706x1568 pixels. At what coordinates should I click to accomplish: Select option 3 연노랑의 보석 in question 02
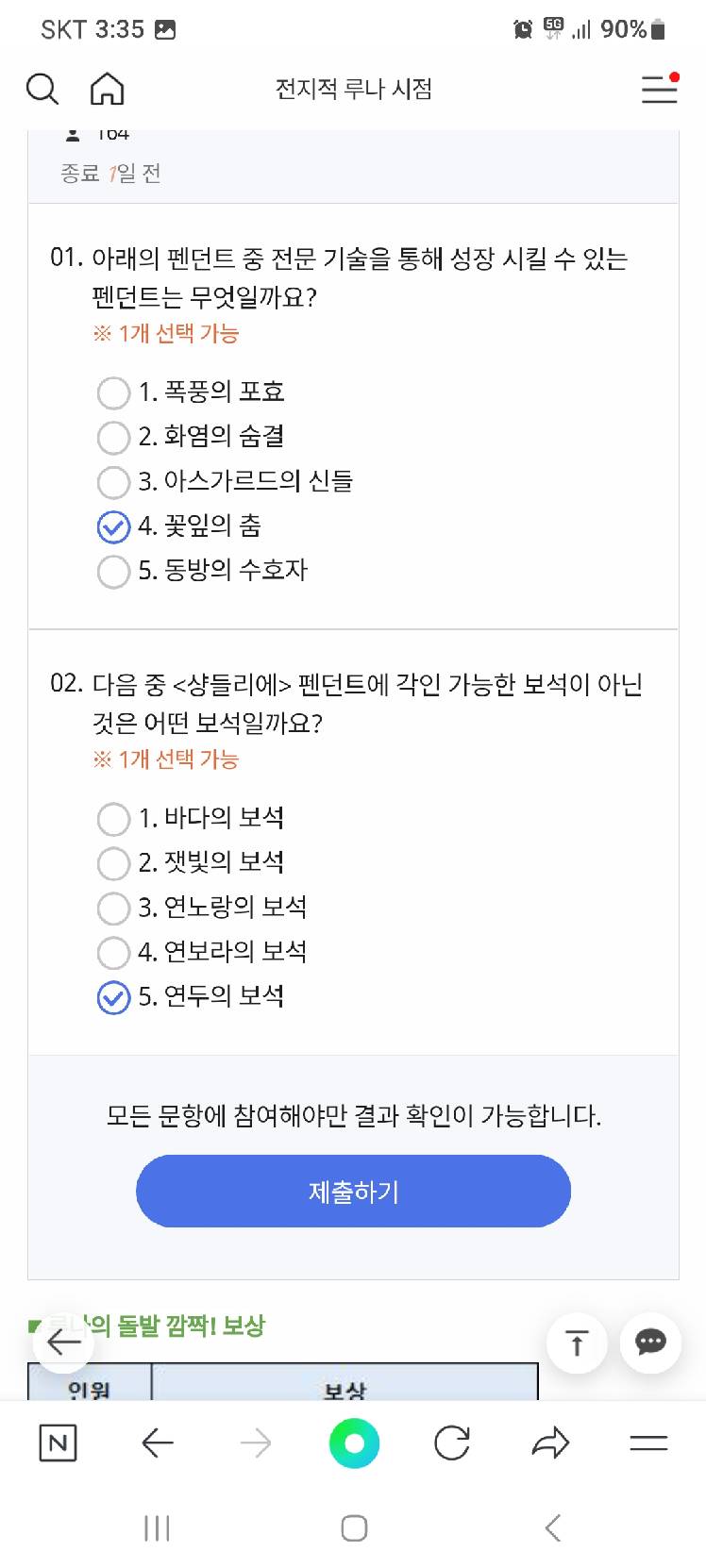pos(113,909)
